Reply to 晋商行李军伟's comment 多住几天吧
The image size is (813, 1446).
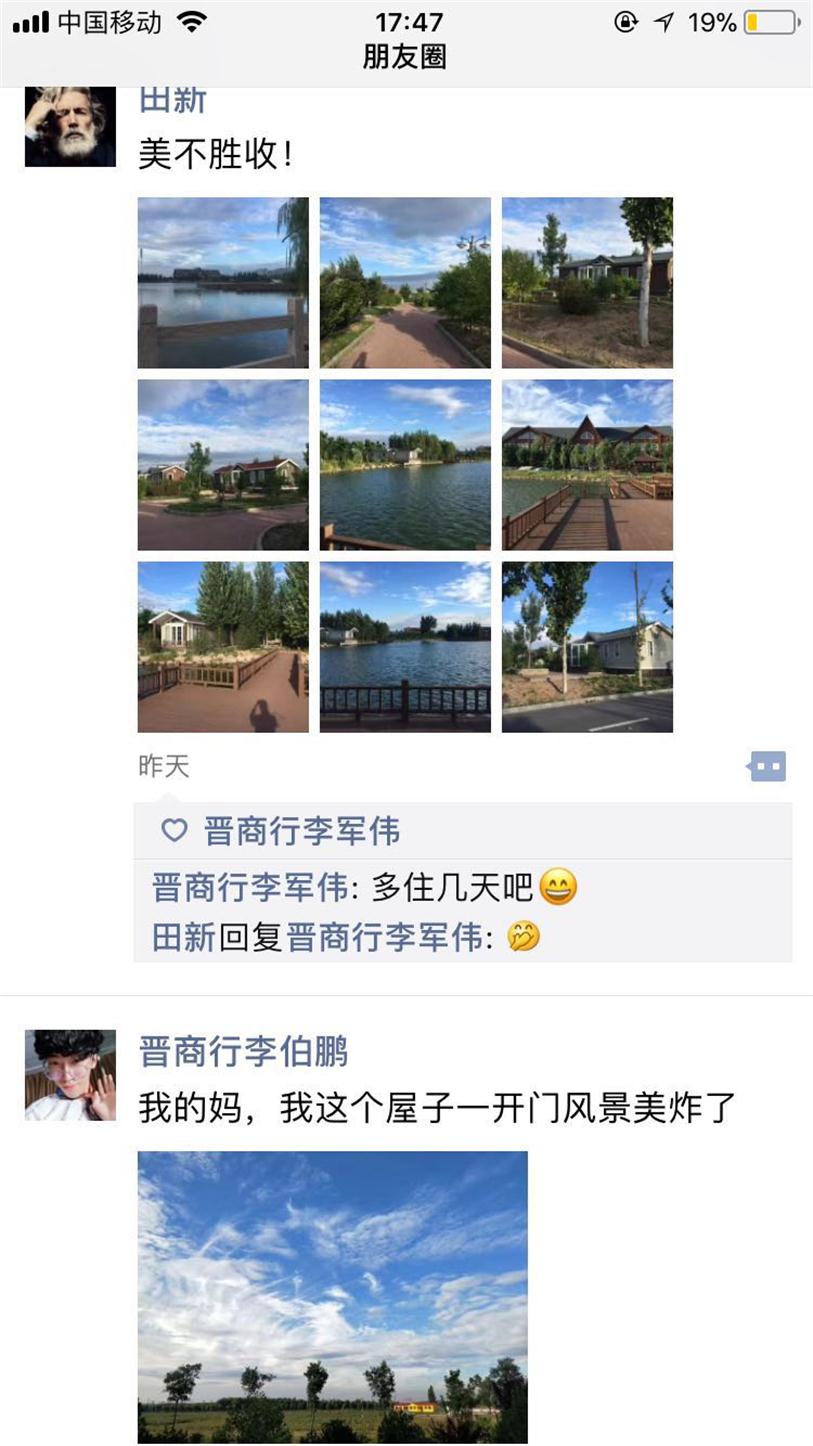pyautogui.click(x=450, y=887)
